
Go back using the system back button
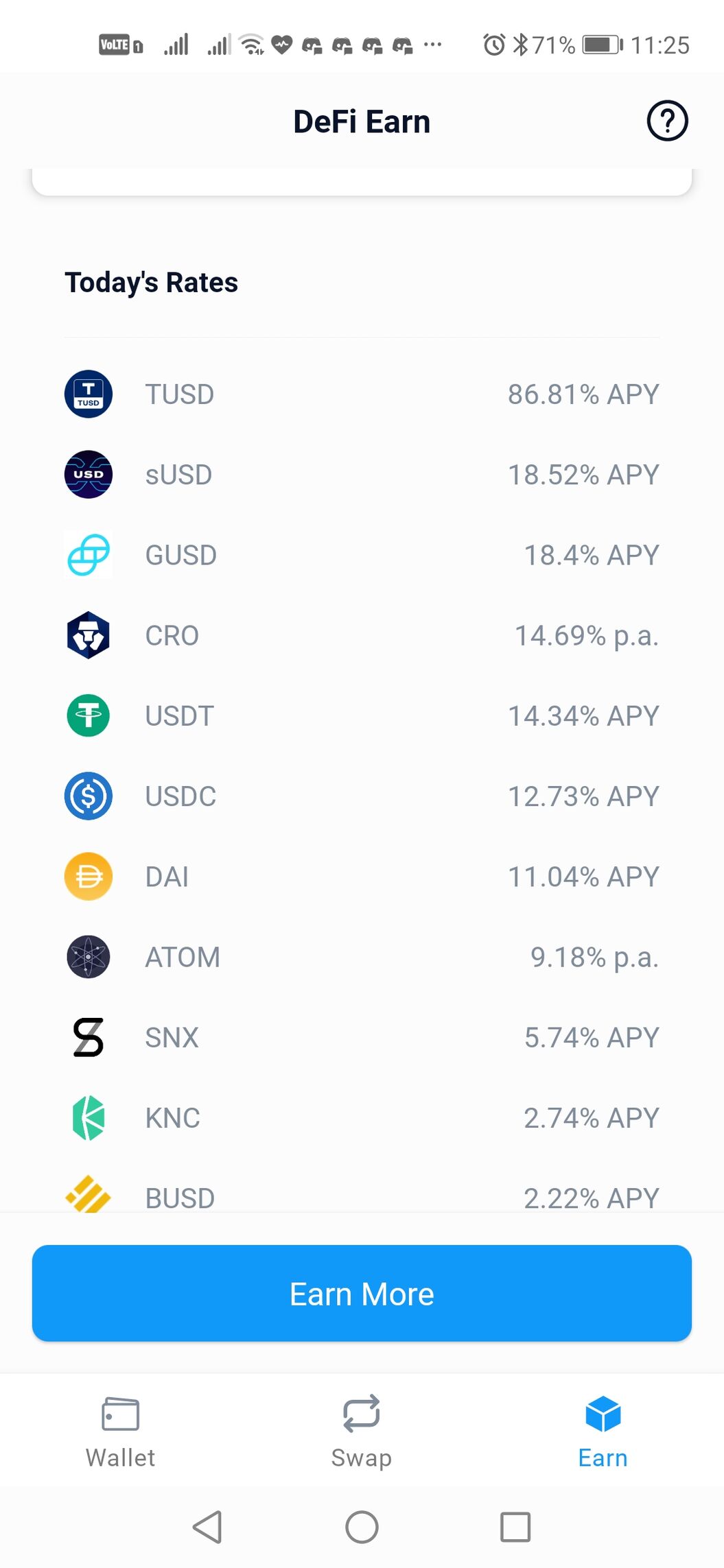click(x=207, y=1527)
